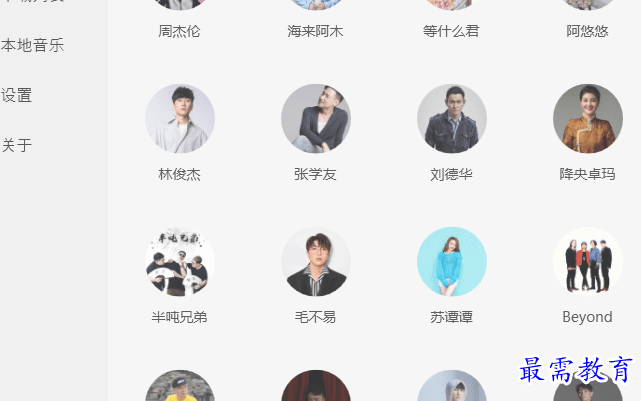Viewport: 641px width, 401px height.
Task: Open the band 半吨兄弟
Action: [180, 262]
